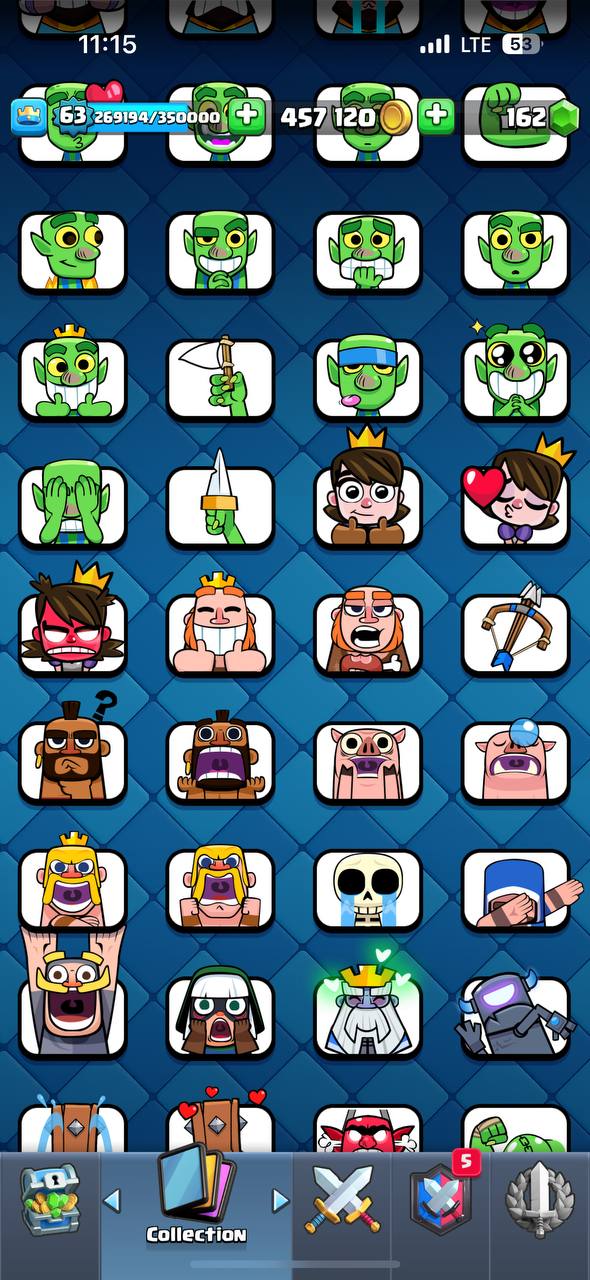The height and width of the screenshot is (1280, 590).
Task: Select the dabbing blue hooded emote
Action: (516, 890)
